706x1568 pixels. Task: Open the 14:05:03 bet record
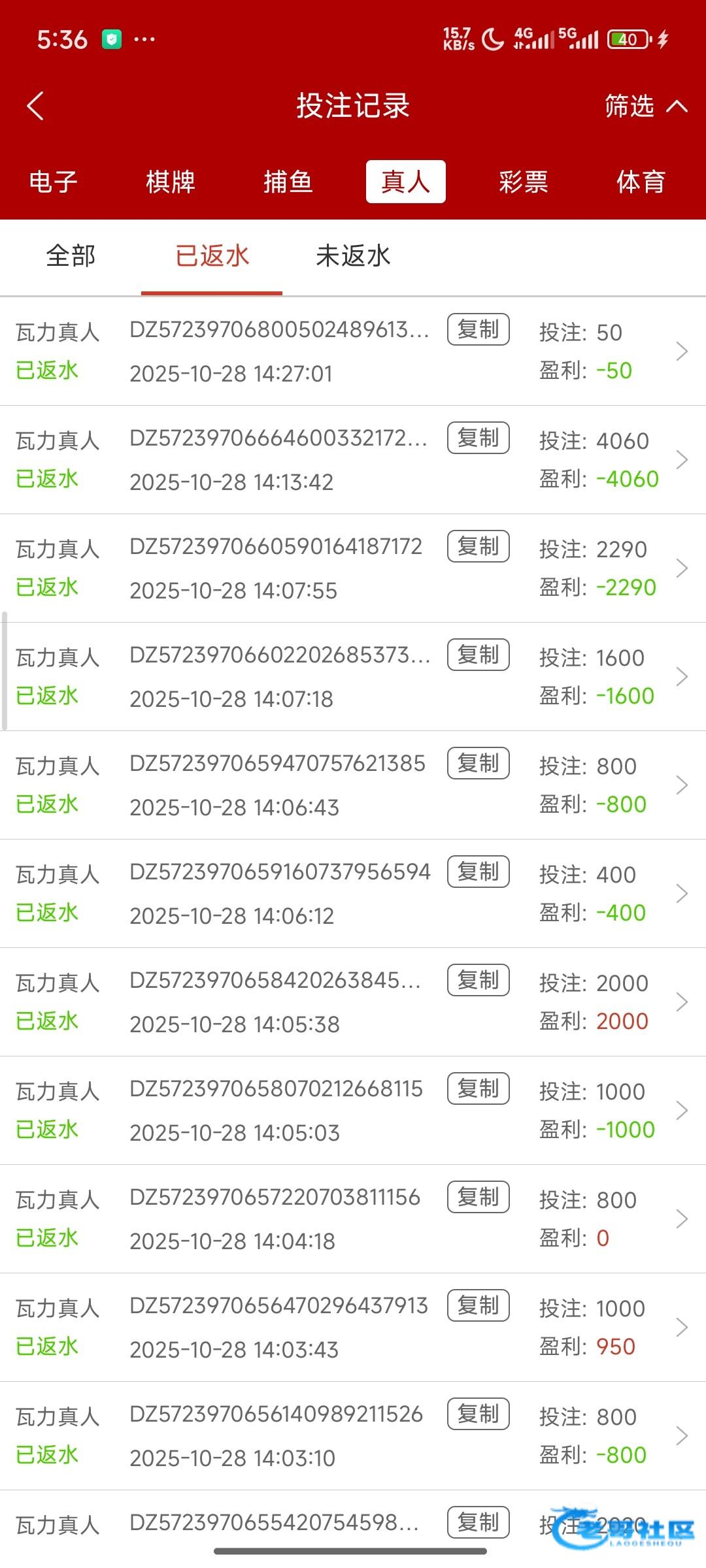(681, 1111)
